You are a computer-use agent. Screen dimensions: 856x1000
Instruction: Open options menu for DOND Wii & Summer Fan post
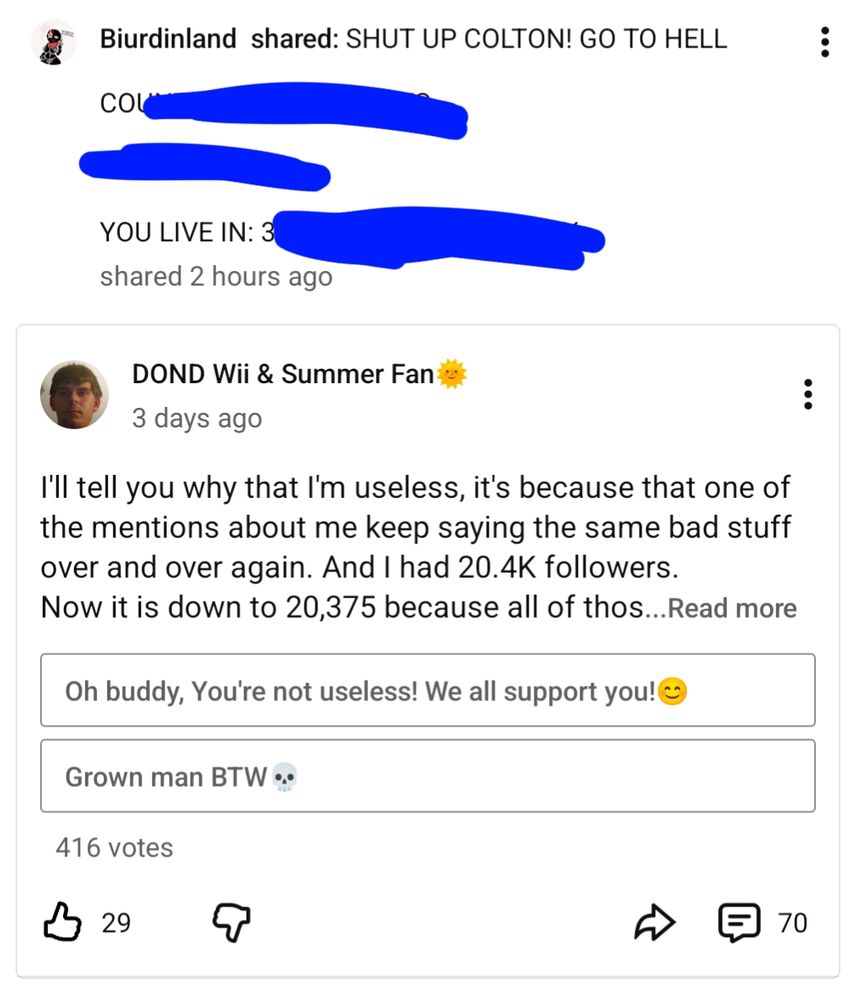tap(808, 394)
